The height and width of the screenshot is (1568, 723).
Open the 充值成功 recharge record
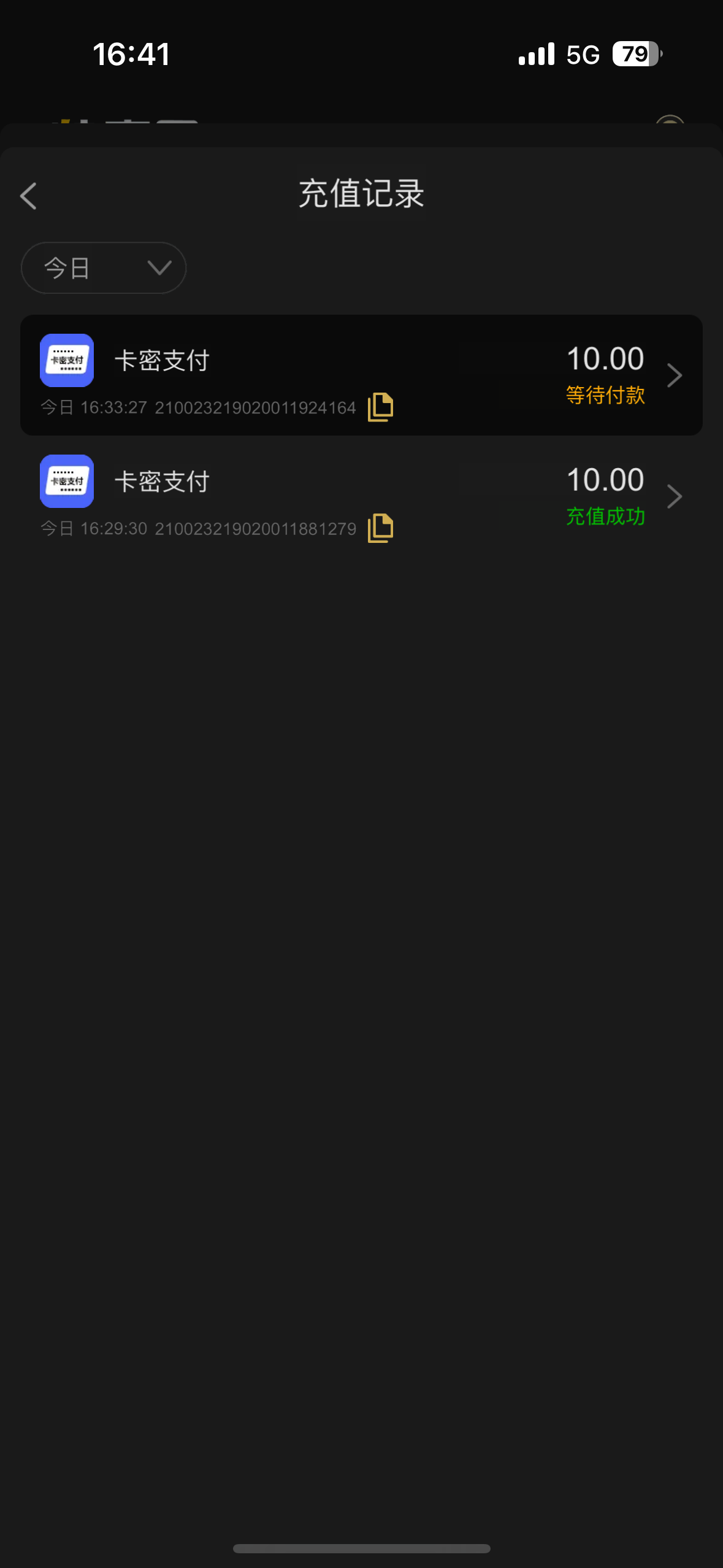361,497
